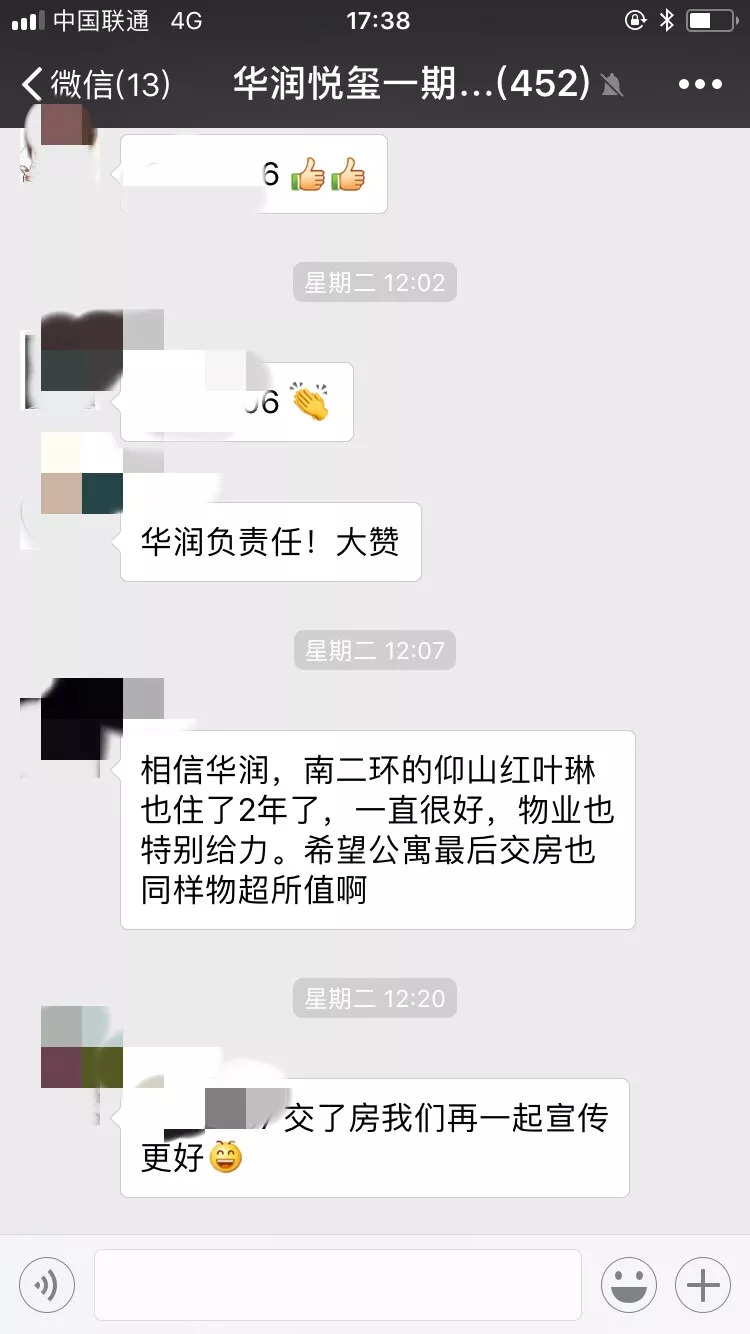Tap avatar of the 相信华润 message sender
Image resolution: width=750 pixels, height=1334 pixels.
81,719
